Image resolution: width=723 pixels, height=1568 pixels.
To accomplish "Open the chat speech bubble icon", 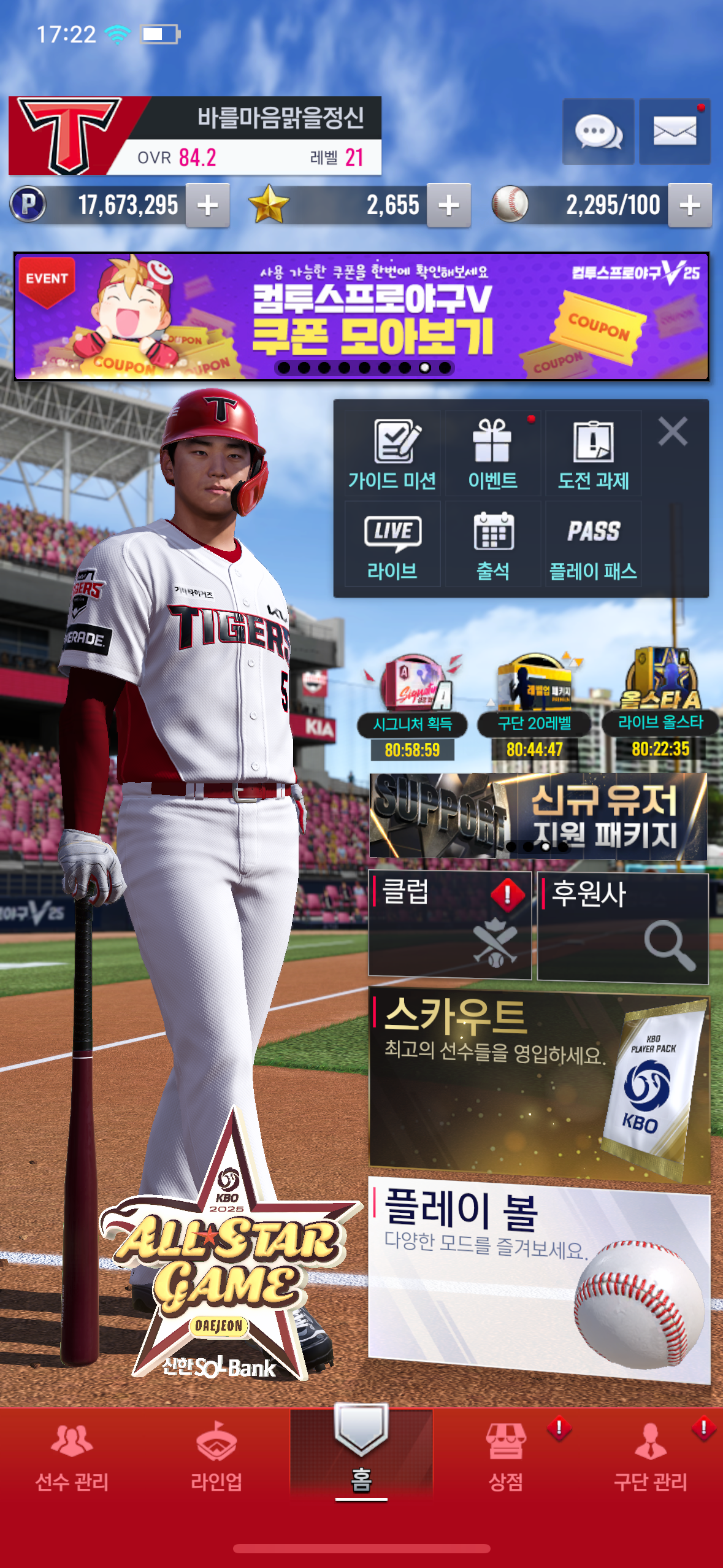I will click(x=598, y=131).
